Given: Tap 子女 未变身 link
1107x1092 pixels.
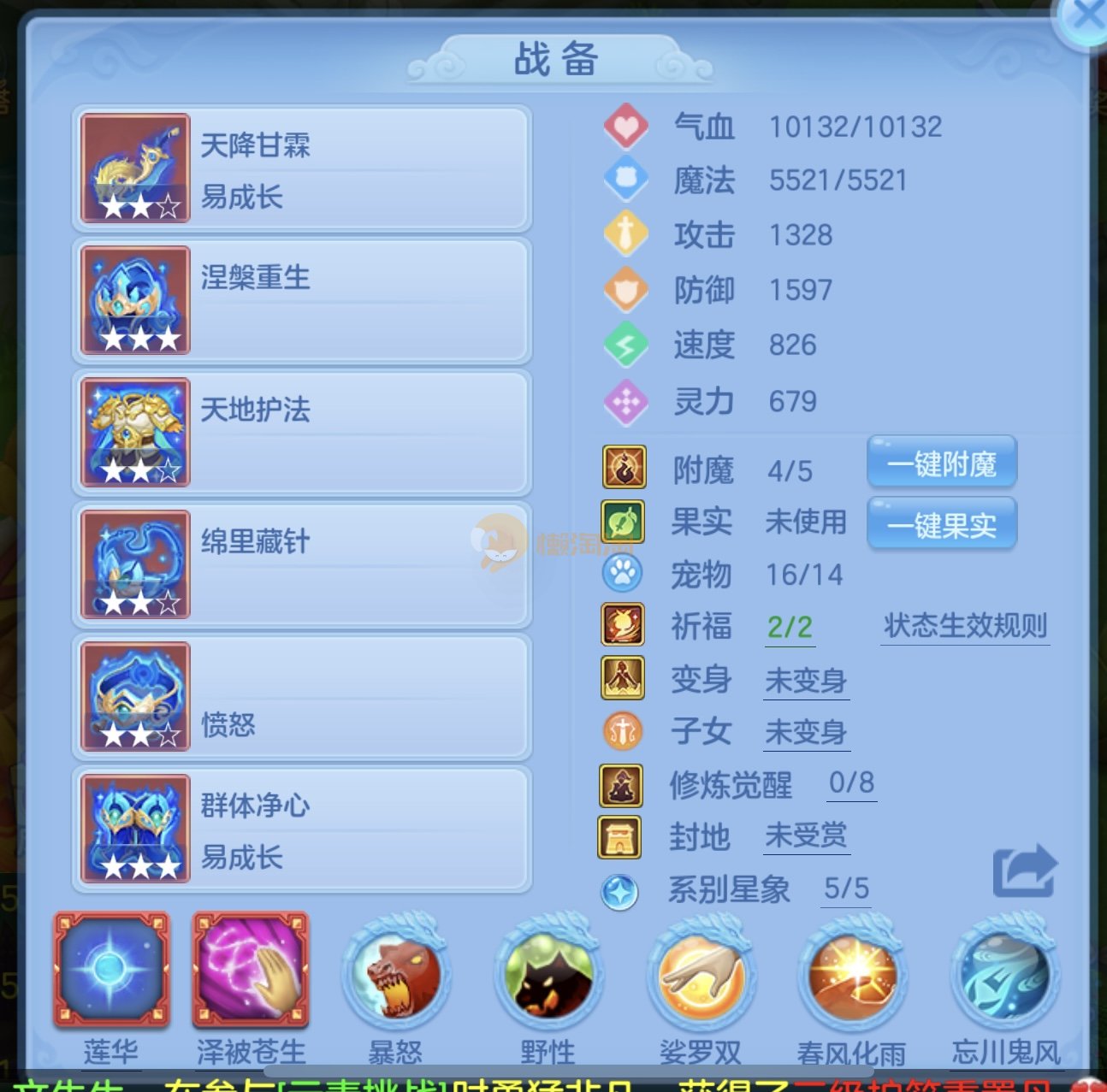Looking at the screenshot, I should coord(805,732).
